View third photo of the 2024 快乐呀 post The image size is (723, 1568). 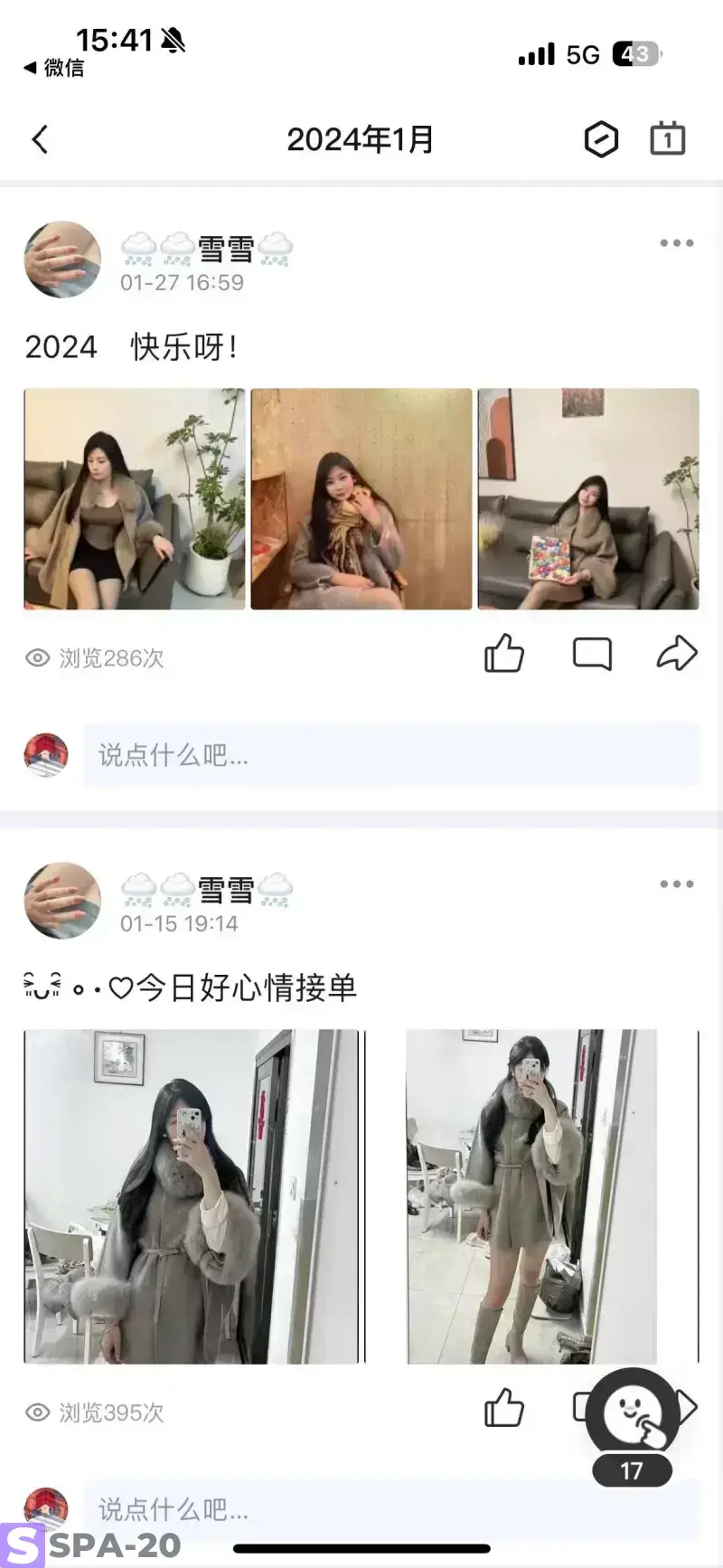(588, 499)
